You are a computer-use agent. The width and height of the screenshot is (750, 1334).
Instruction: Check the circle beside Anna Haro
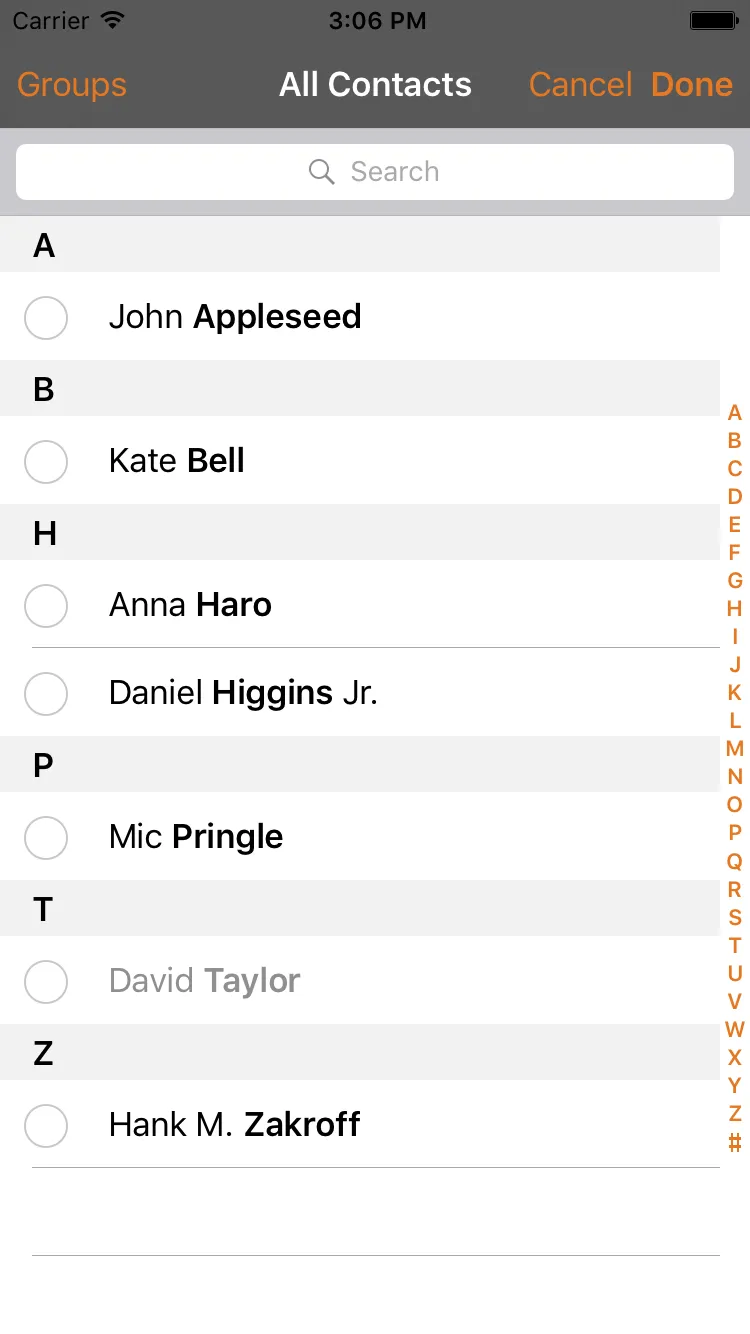click(46, 606)
